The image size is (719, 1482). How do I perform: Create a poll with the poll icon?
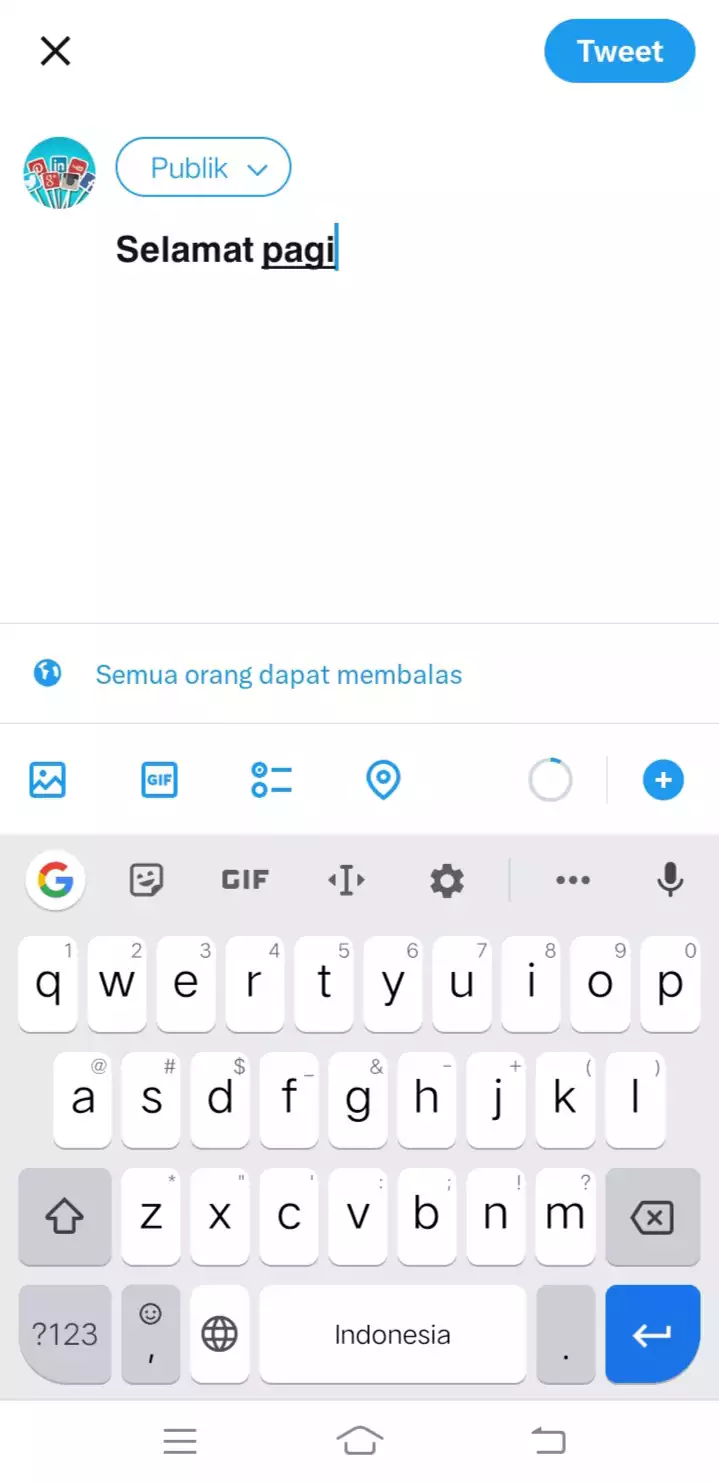pos(271,779)
